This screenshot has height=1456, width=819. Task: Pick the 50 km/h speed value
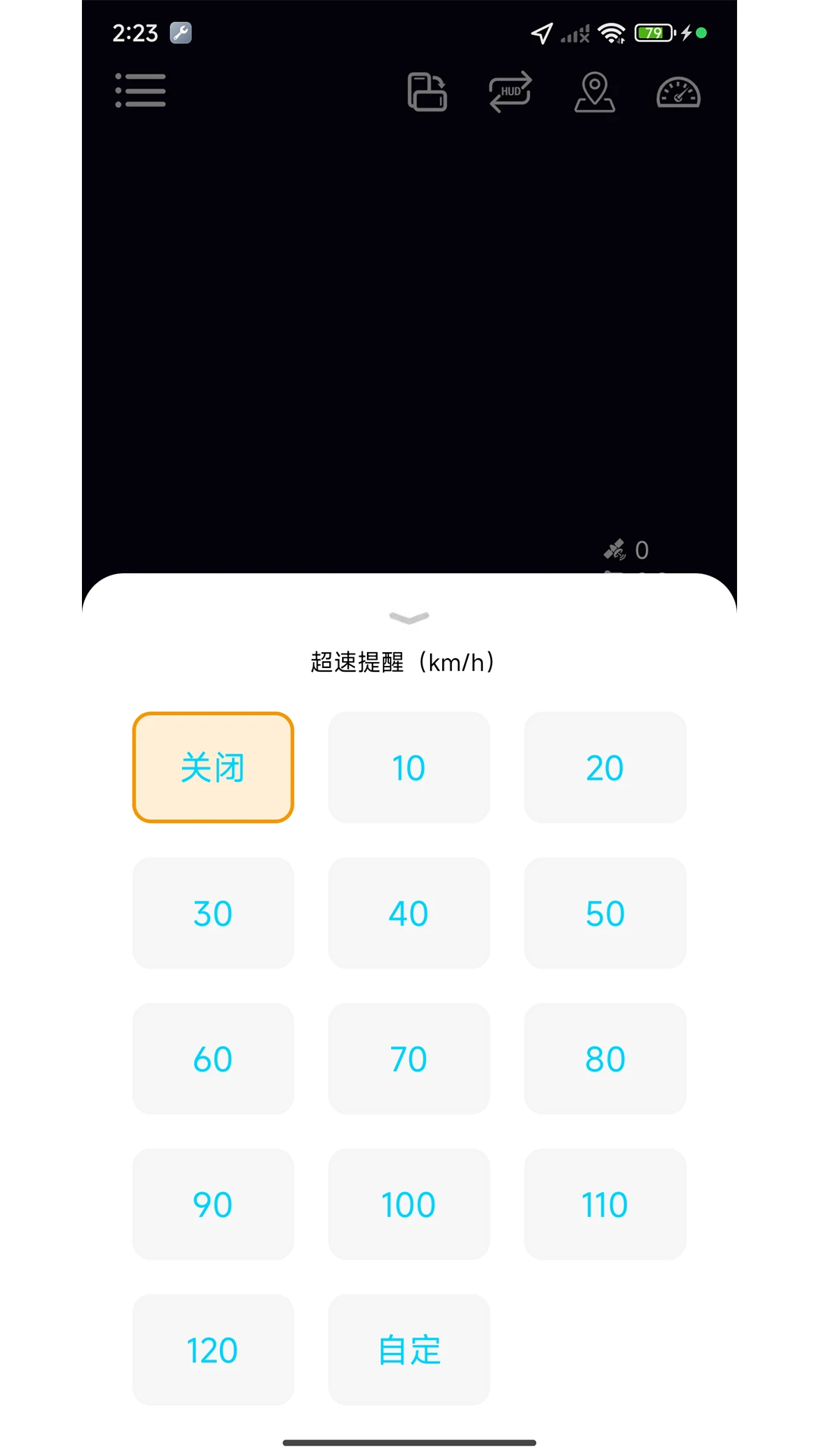point(604,913)
